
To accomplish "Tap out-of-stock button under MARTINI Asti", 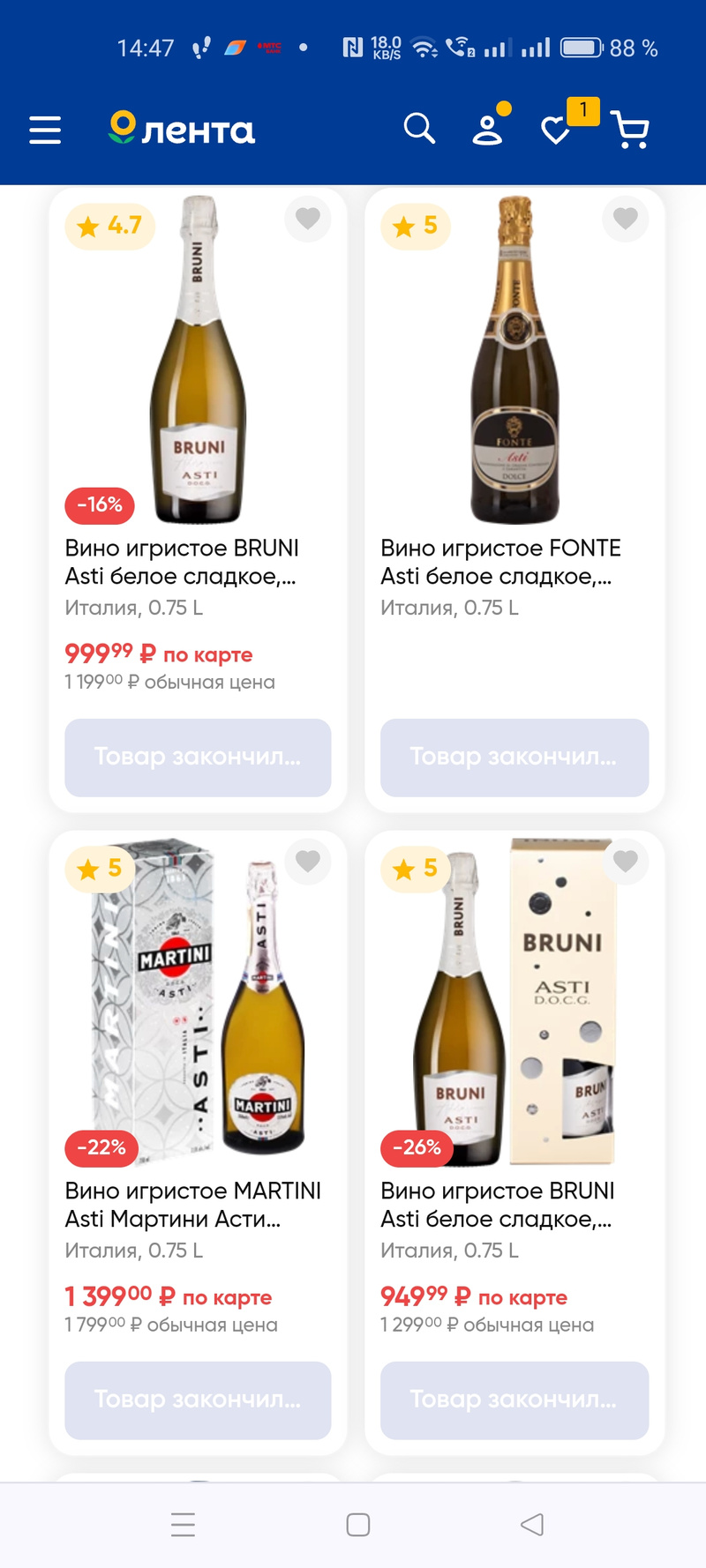I will coord(198,1400).
